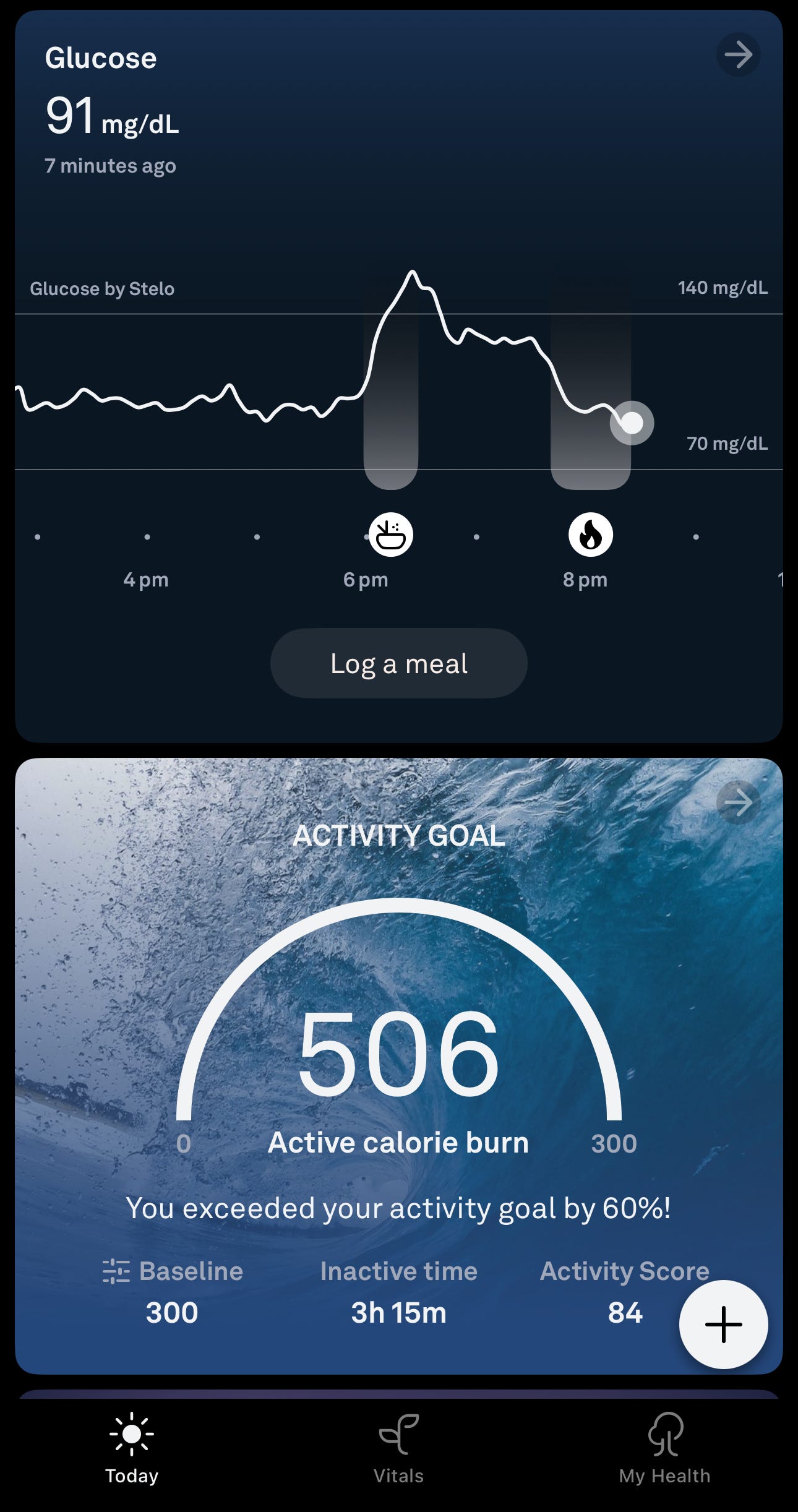Open Activity Goal details arrow
This screenshot has height=1512, width=798.
click(738, 802)
